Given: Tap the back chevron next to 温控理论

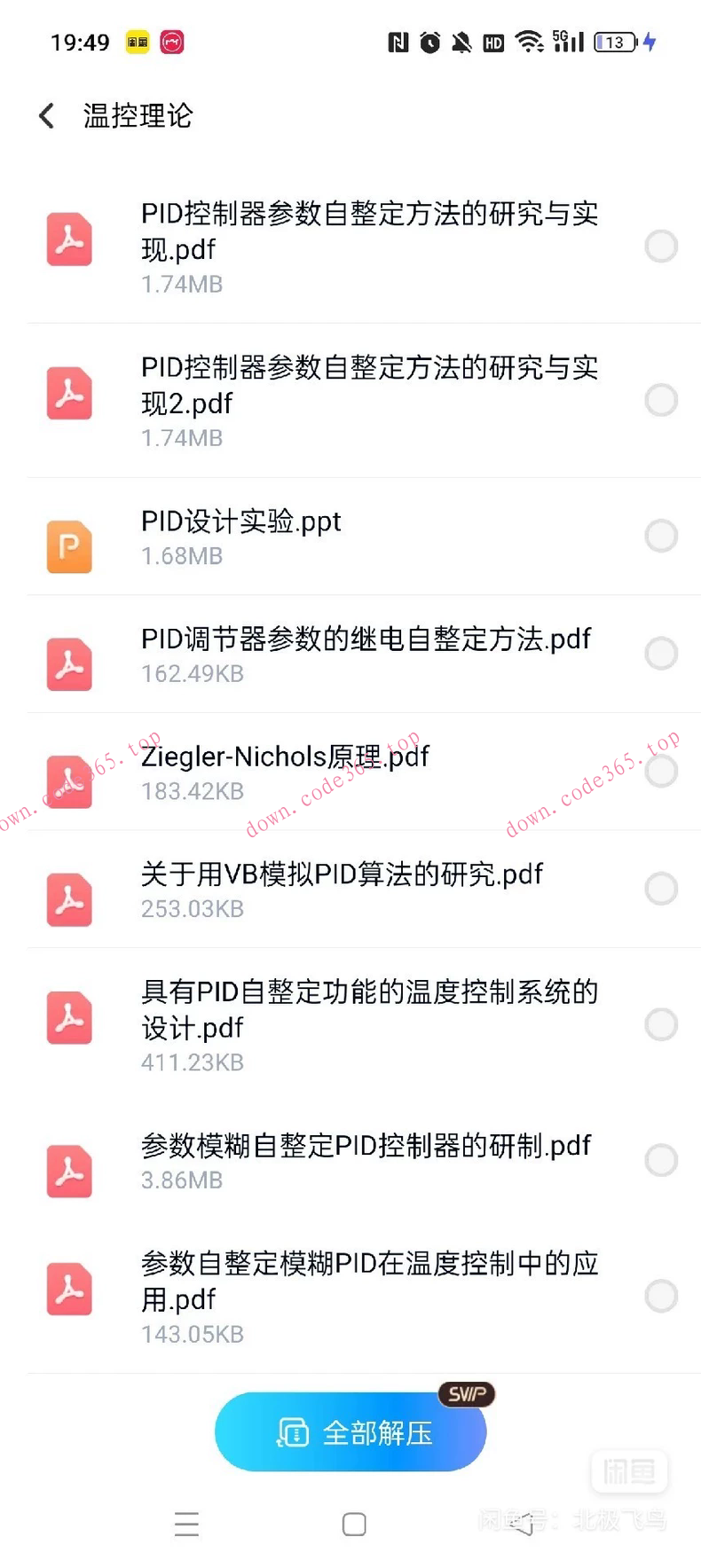Looking at the screenshot, I should 45,115.
